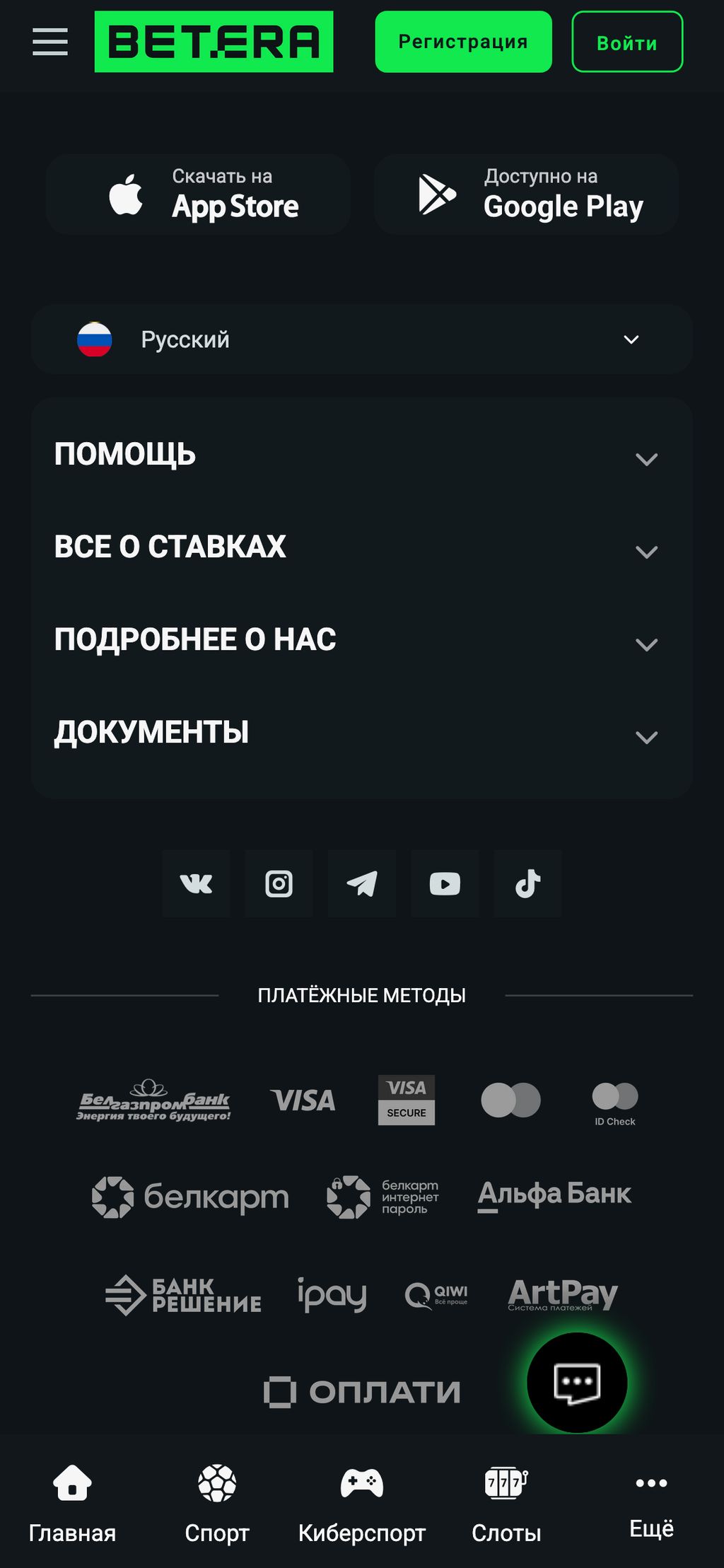Image resolution: width=724 pixels, height=1568 pixels.
Task: Open the Instagram social icon
Action: pos(279,883)
